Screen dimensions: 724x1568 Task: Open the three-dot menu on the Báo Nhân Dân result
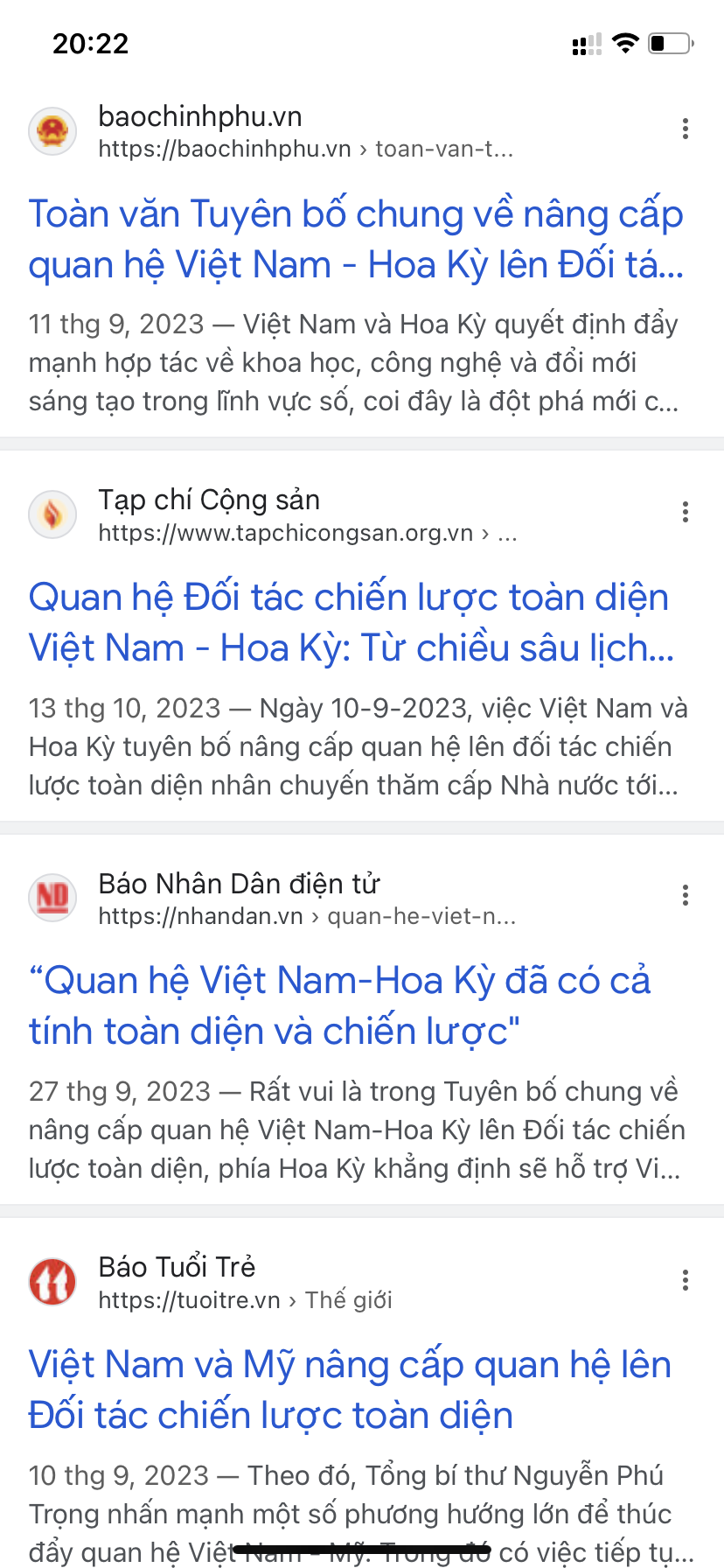[685, 895]
